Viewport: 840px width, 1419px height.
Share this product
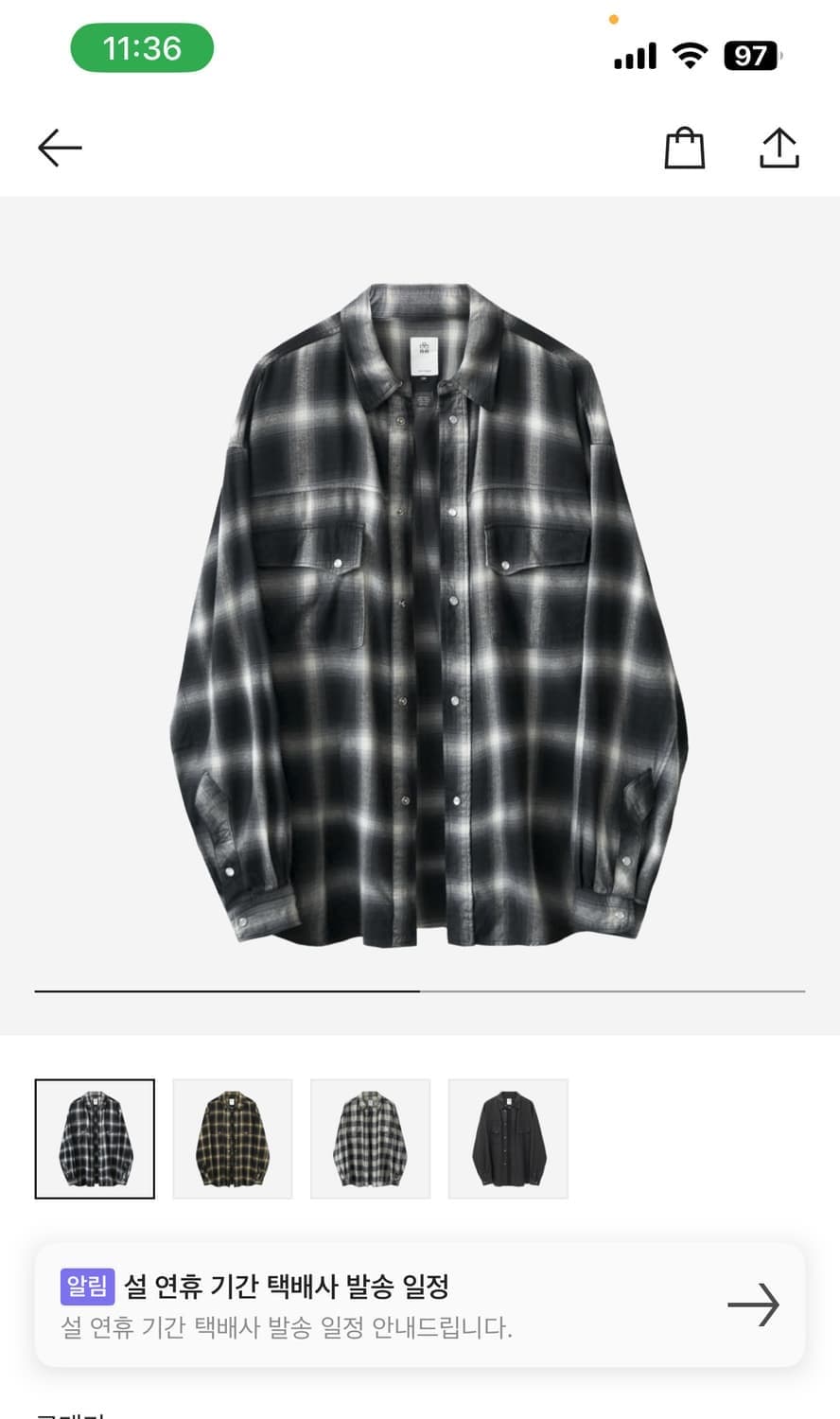(x=779, y=149)
